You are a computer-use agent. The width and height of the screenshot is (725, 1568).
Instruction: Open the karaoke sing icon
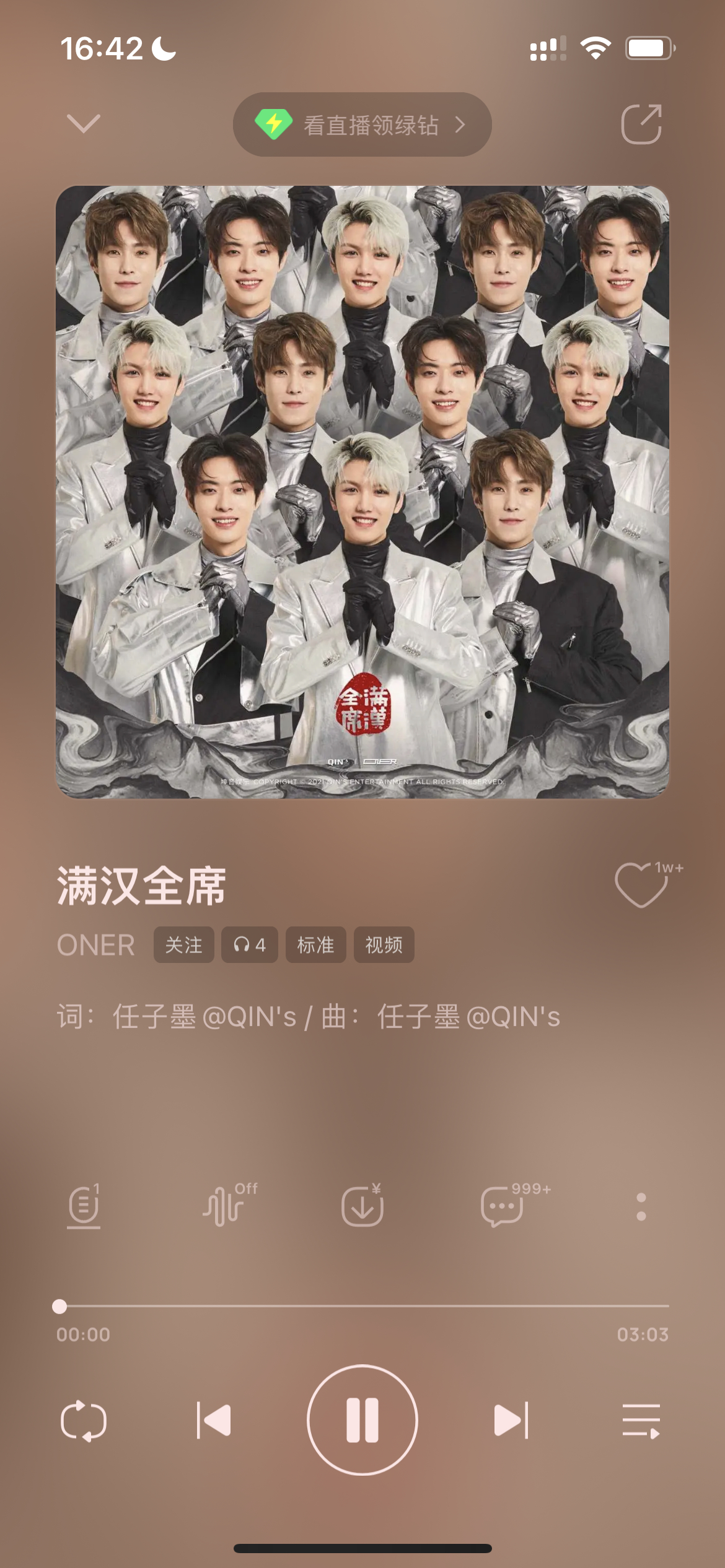pos(84,1206)
